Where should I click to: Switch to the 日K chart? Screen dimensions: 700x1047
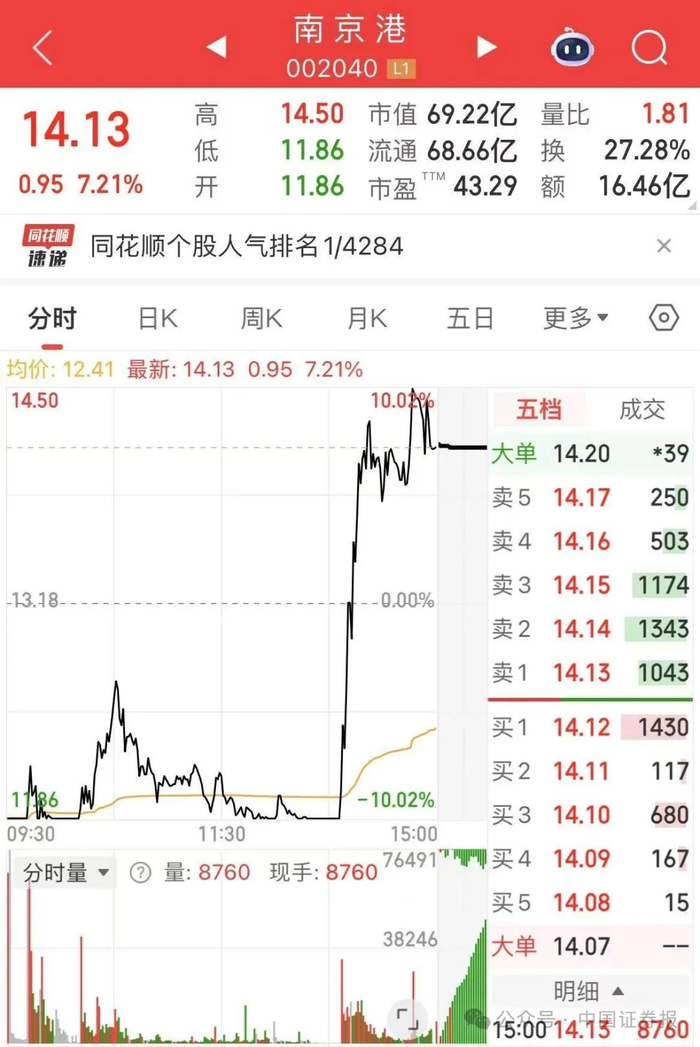[157, 319]
